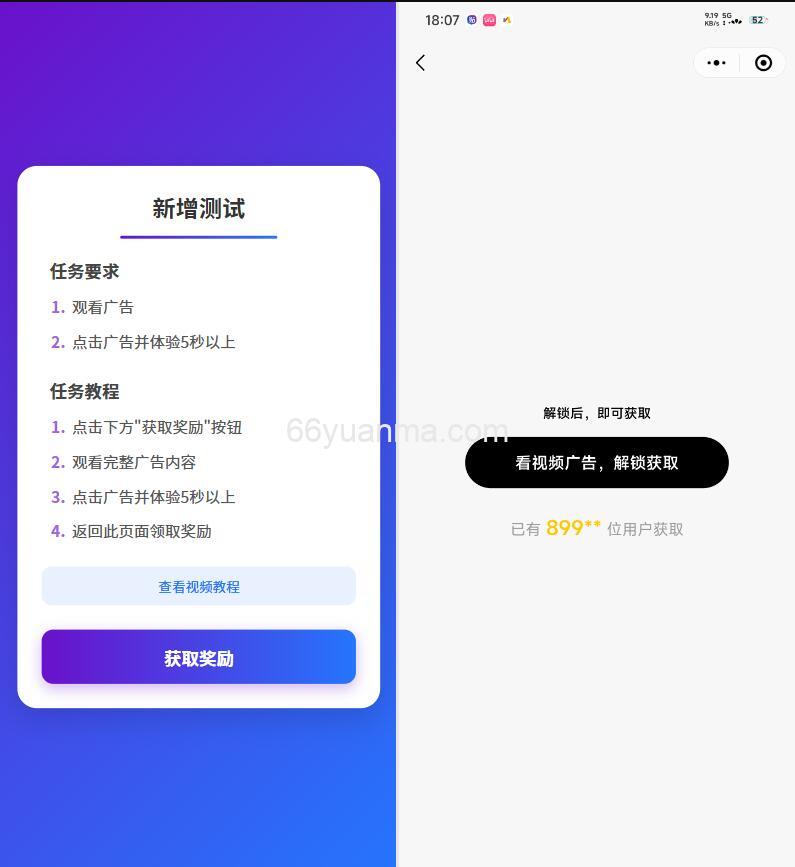Open the mini program "•••" more menu
The height and width of the screenshot is (867, 795).
[x=716, y=63]
